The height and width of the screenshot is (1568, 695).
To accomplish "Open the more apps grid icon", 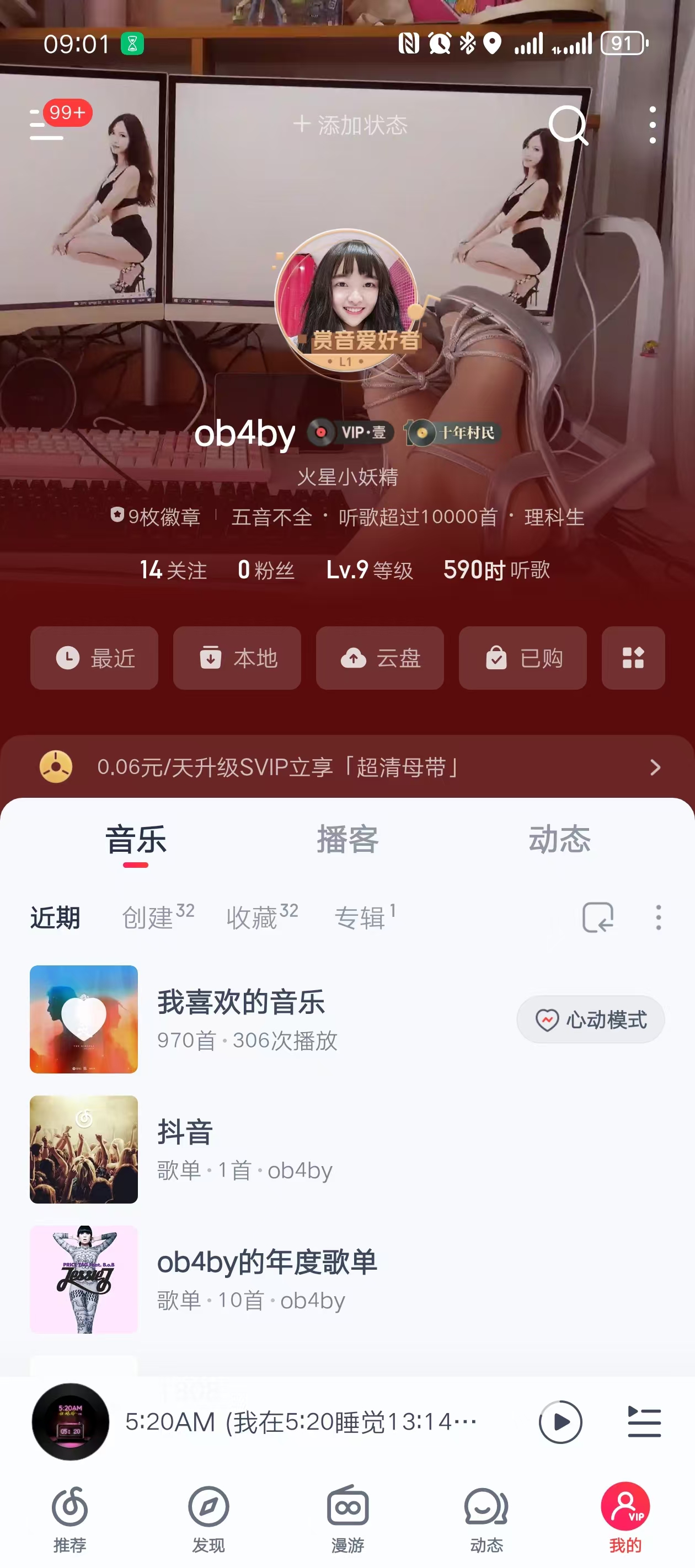I will (x=633, y=658).
